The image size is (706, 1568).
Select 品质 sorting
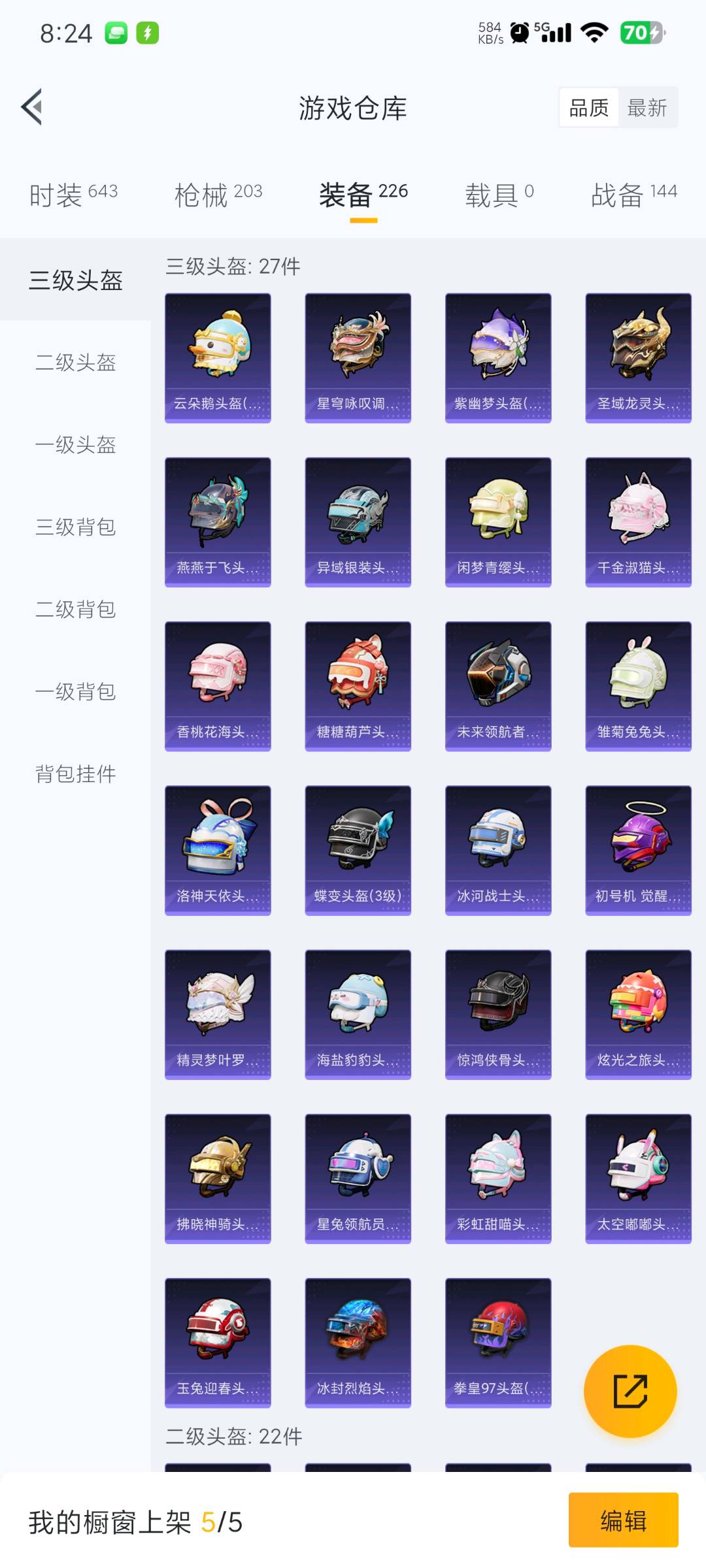(588, 108)
